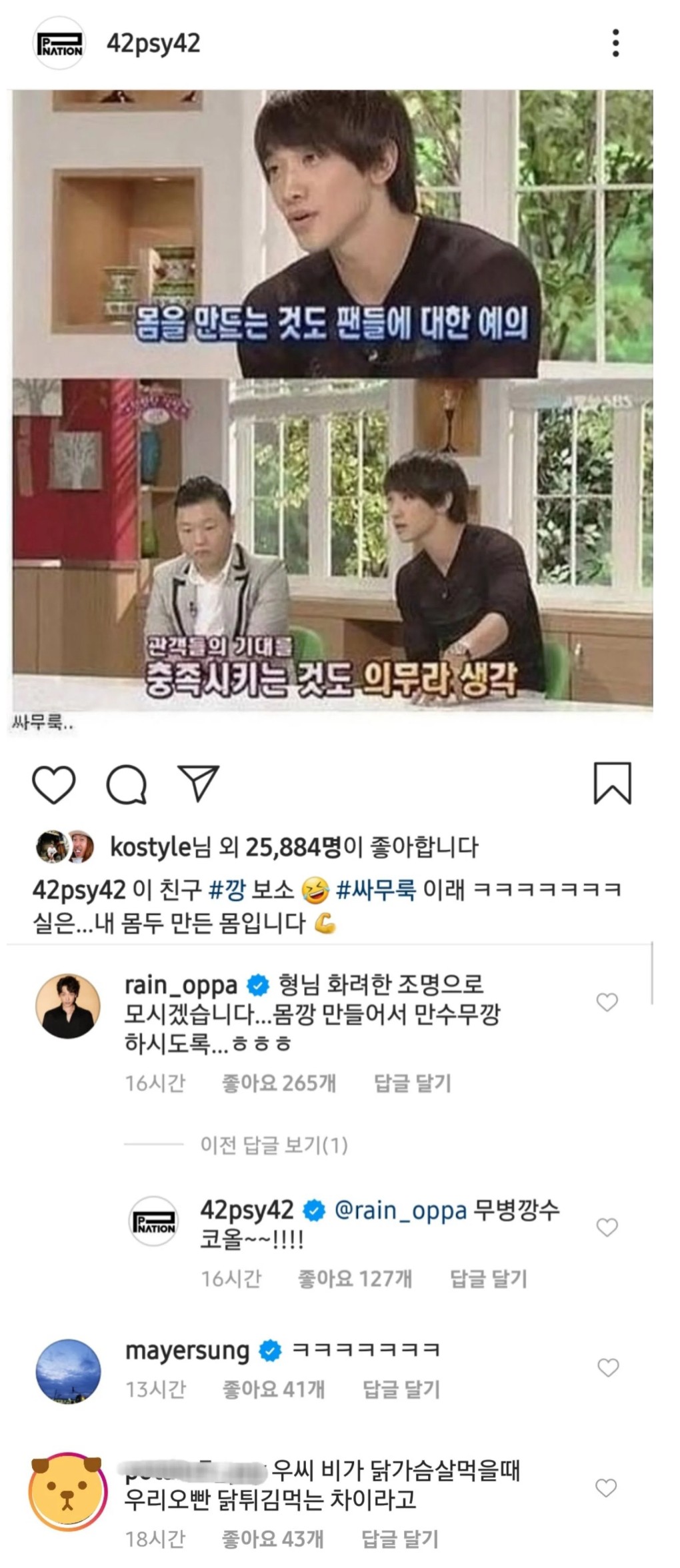The image size is (680, 1568).
Task: Reply to rain_oppa's comment
Action: [x=413, y=1083]
